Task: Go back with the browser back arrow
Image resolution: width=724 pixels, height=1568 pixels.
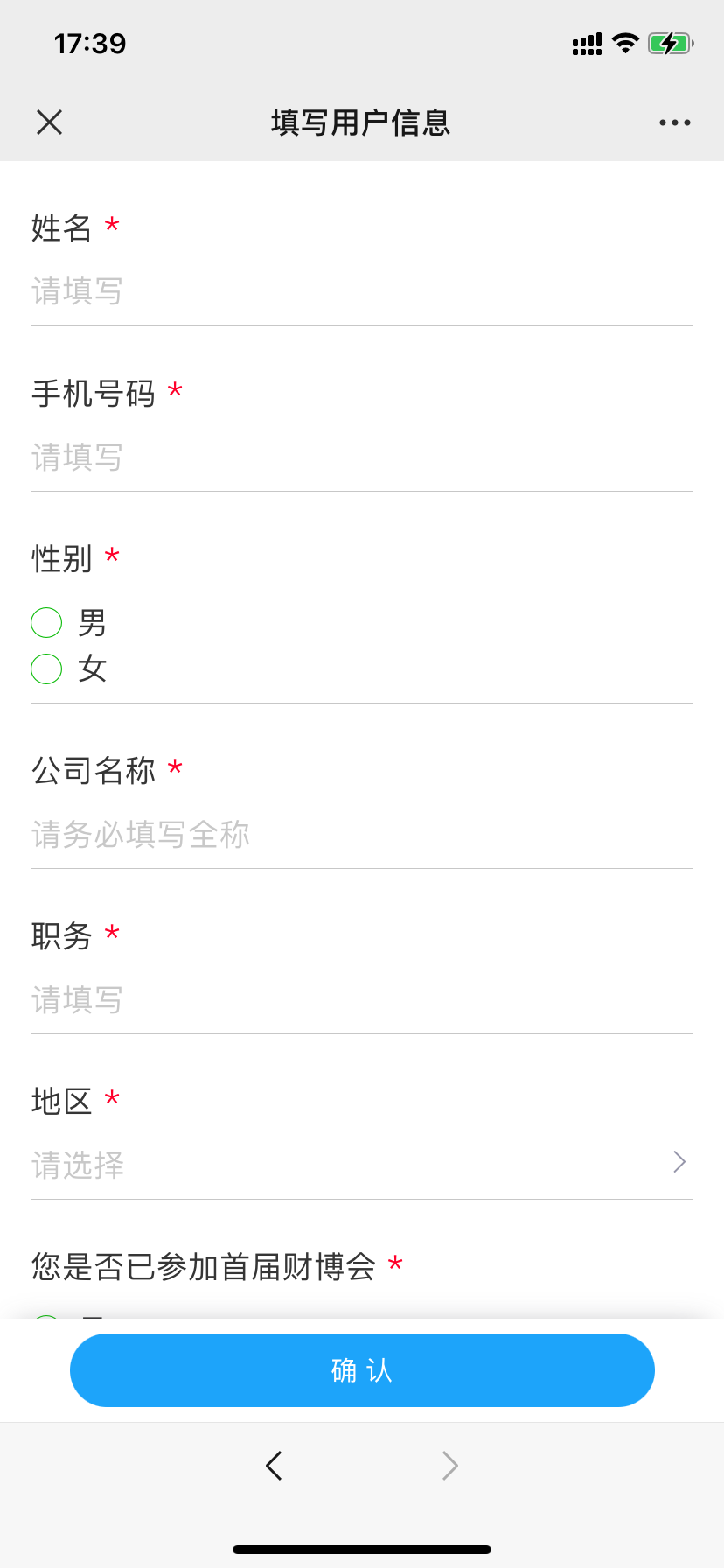Action: 274,1466
